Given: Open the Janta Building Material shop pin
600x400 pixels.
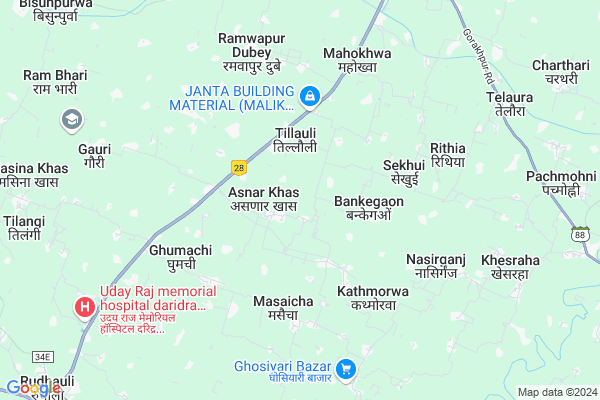Looking at the screenshot, I should 310,96.
